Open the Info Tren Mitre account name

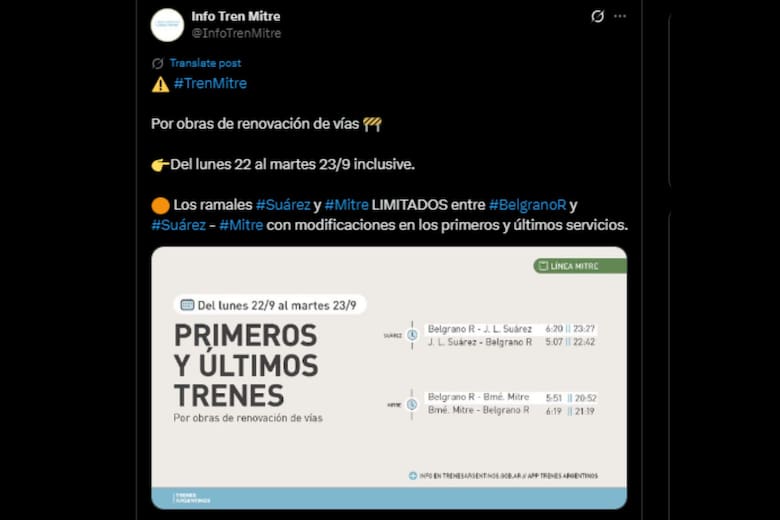235,16
